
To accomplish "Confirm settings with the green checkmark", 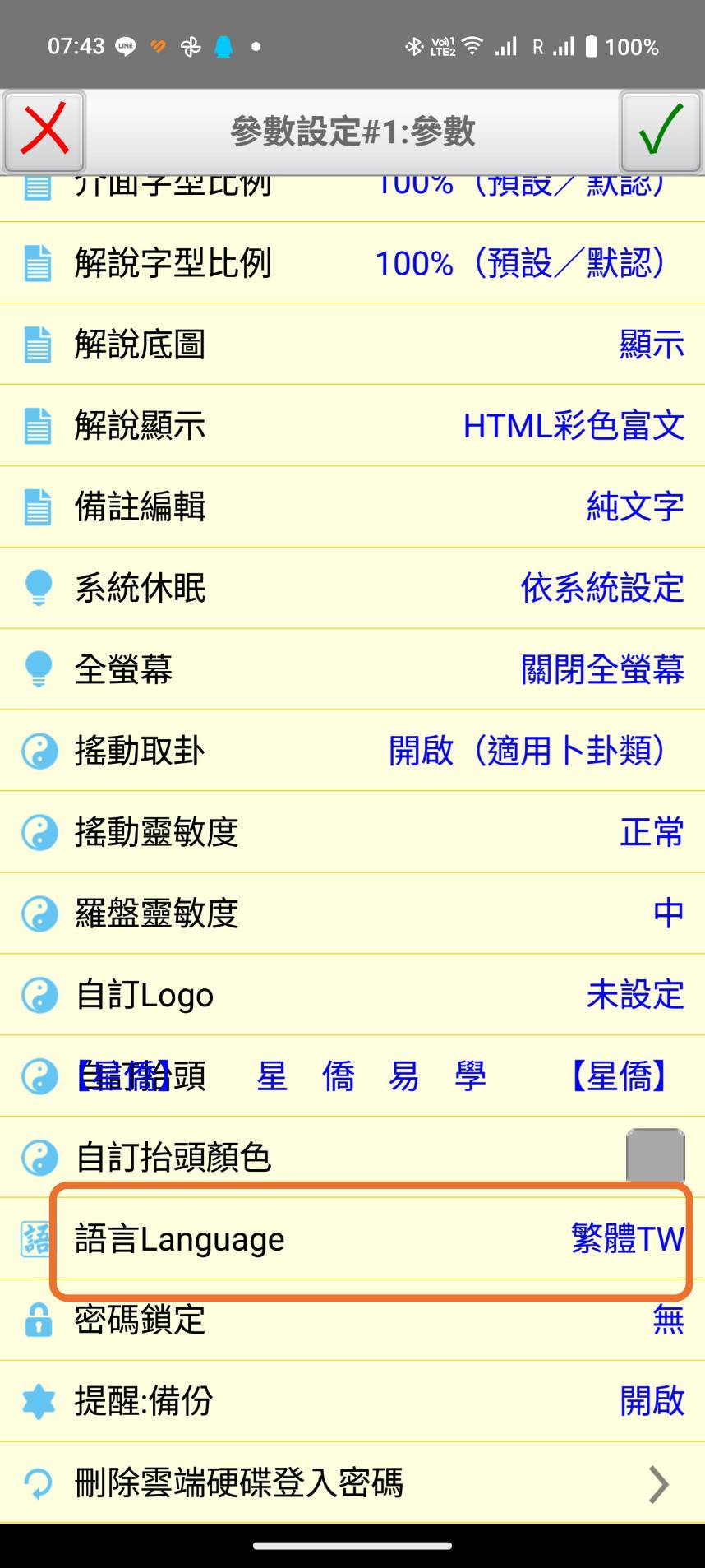I will coord(661,131).
